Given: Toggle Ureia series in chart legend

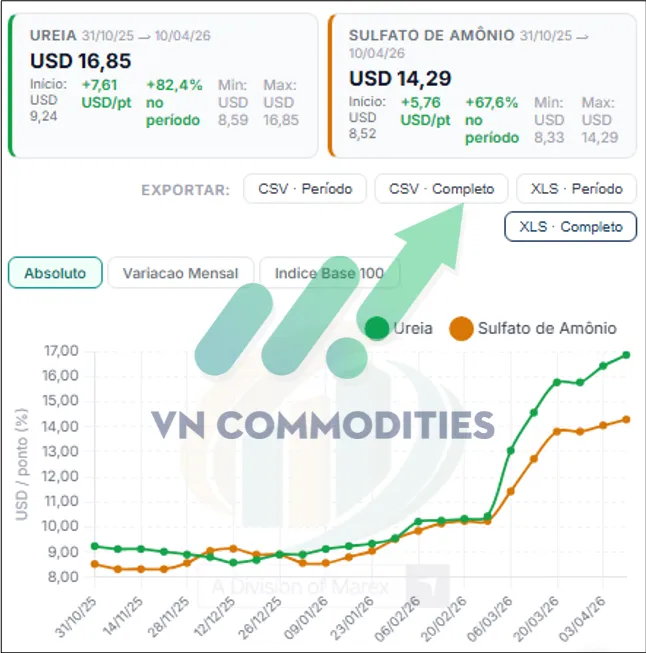Looking at the screenshot, I should tap(400, 328).
